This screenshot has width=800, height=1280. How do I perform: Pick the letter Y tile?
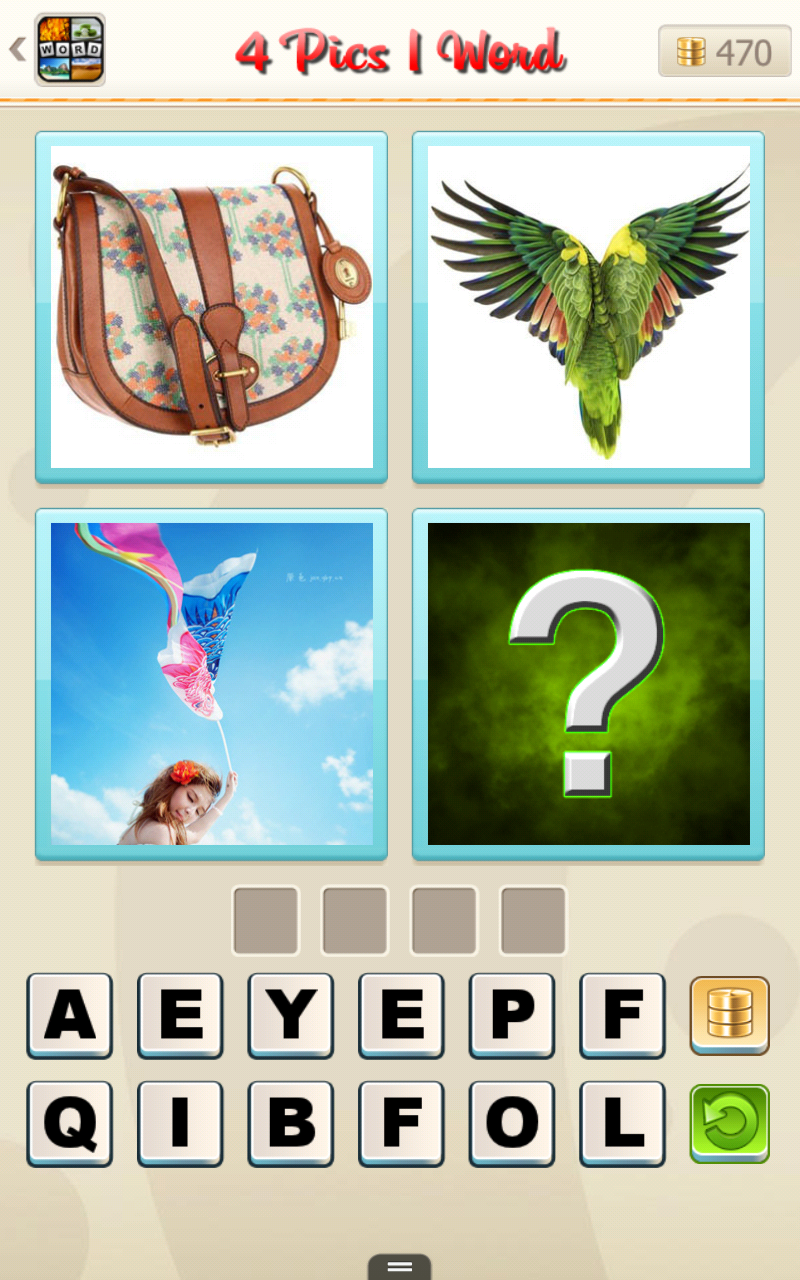pos(290,1015)
